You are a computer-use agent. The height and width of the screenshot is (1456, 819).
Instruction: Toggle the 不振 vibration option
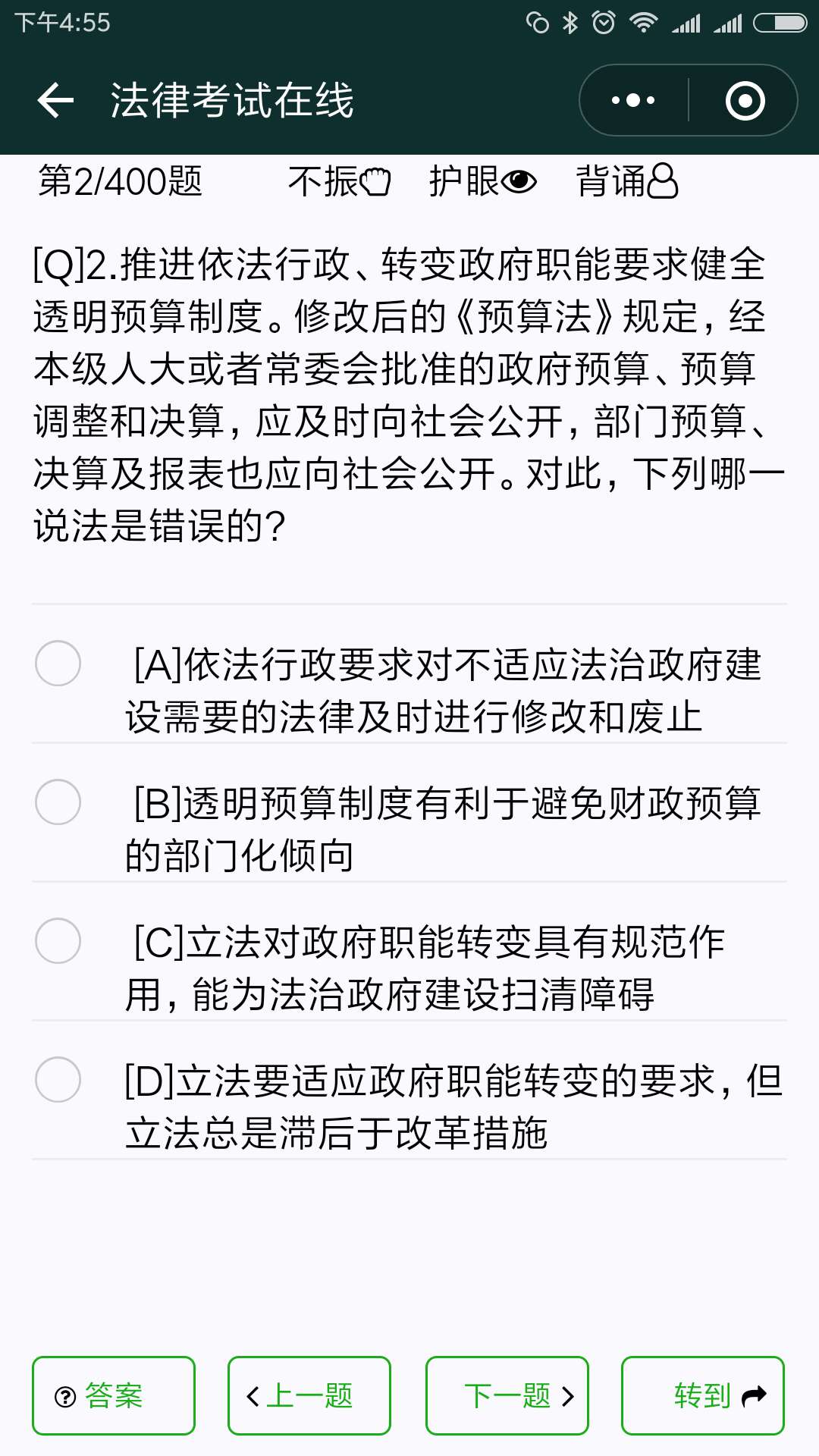(x=339, y=181)
